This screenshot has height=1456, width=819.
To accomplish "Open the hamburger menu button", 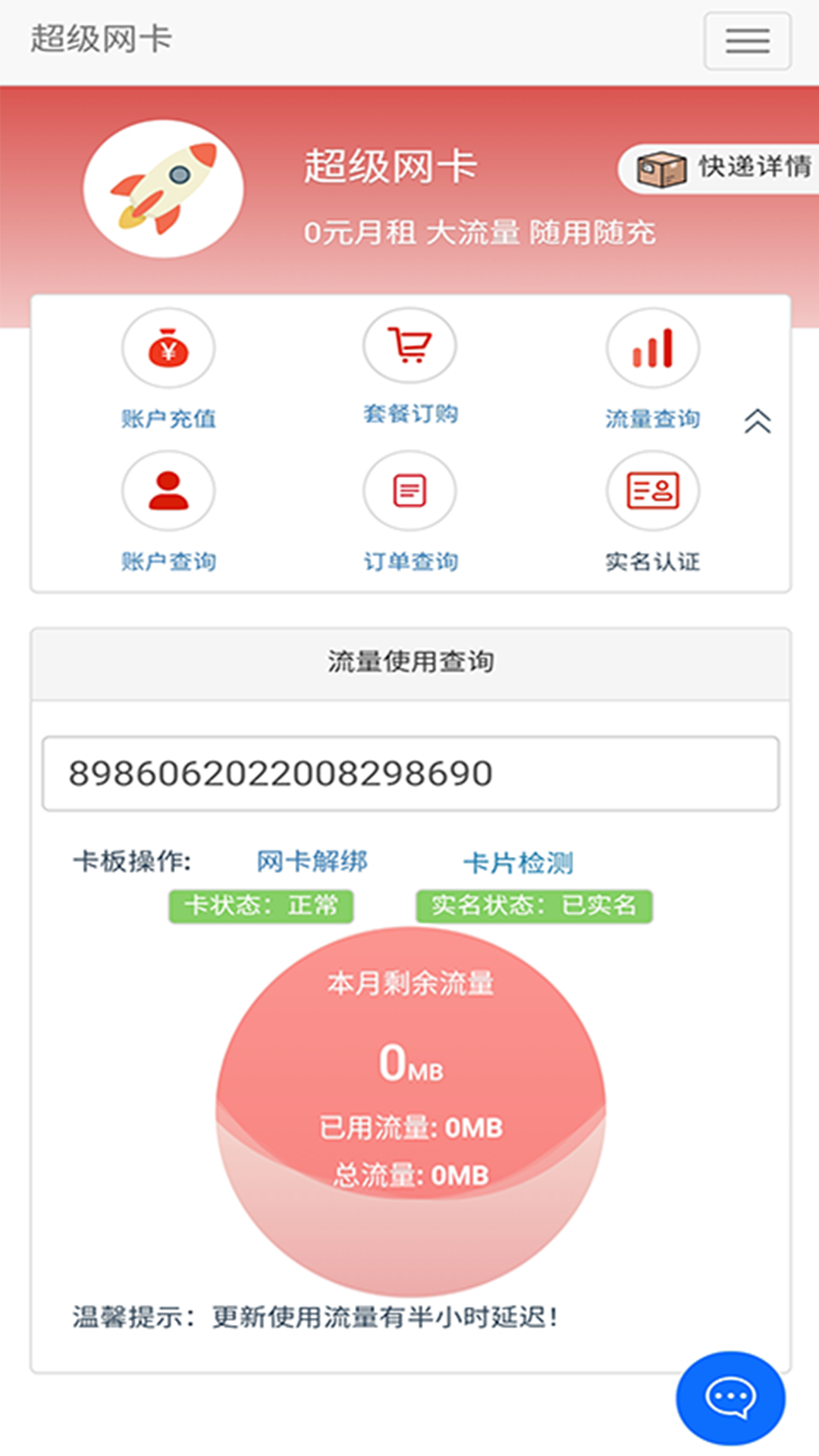I will coord(747,40).
